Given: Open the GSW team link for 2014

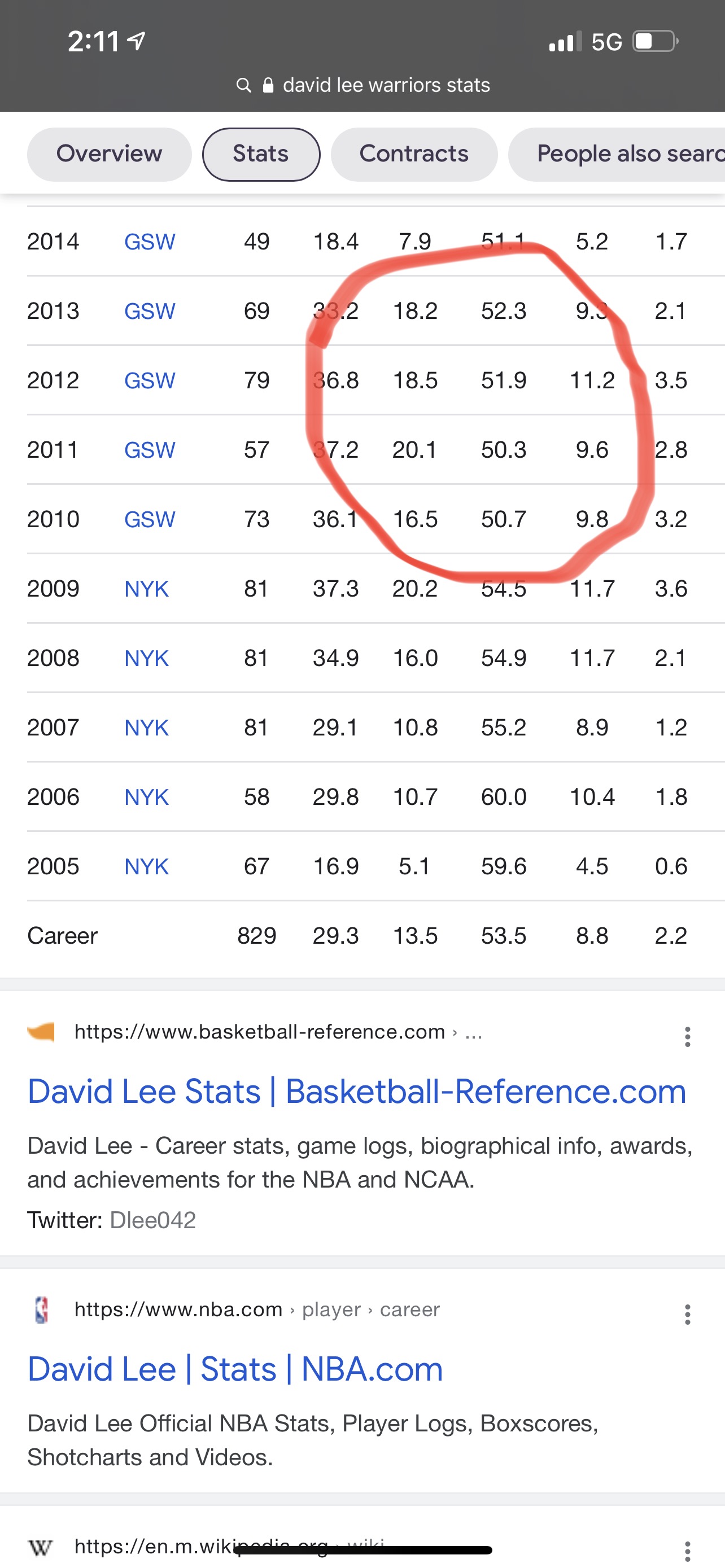Looking at the screenshot, I should [x=150, y=242].
